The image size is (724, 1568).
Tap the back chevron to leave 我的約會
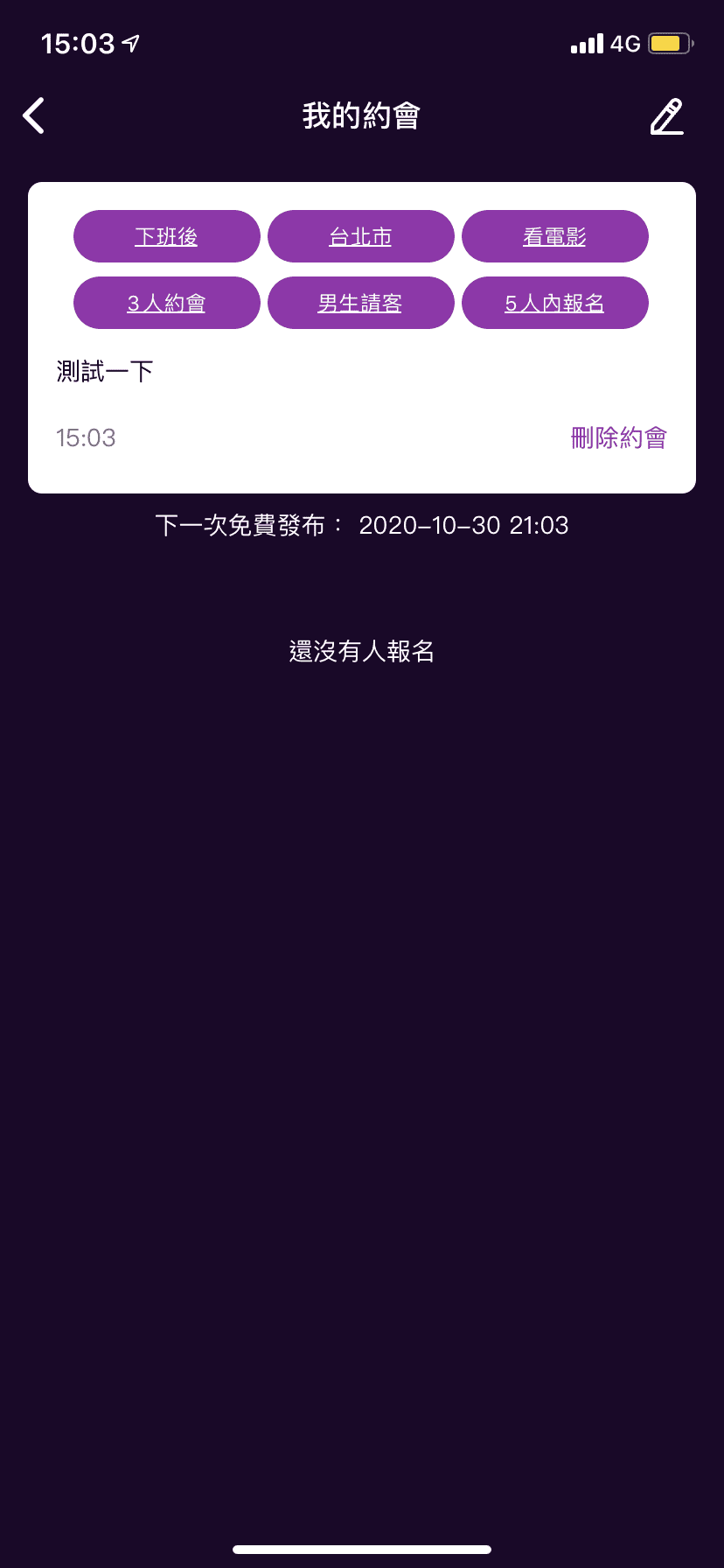pyautogui.click(x=34, y=115)
